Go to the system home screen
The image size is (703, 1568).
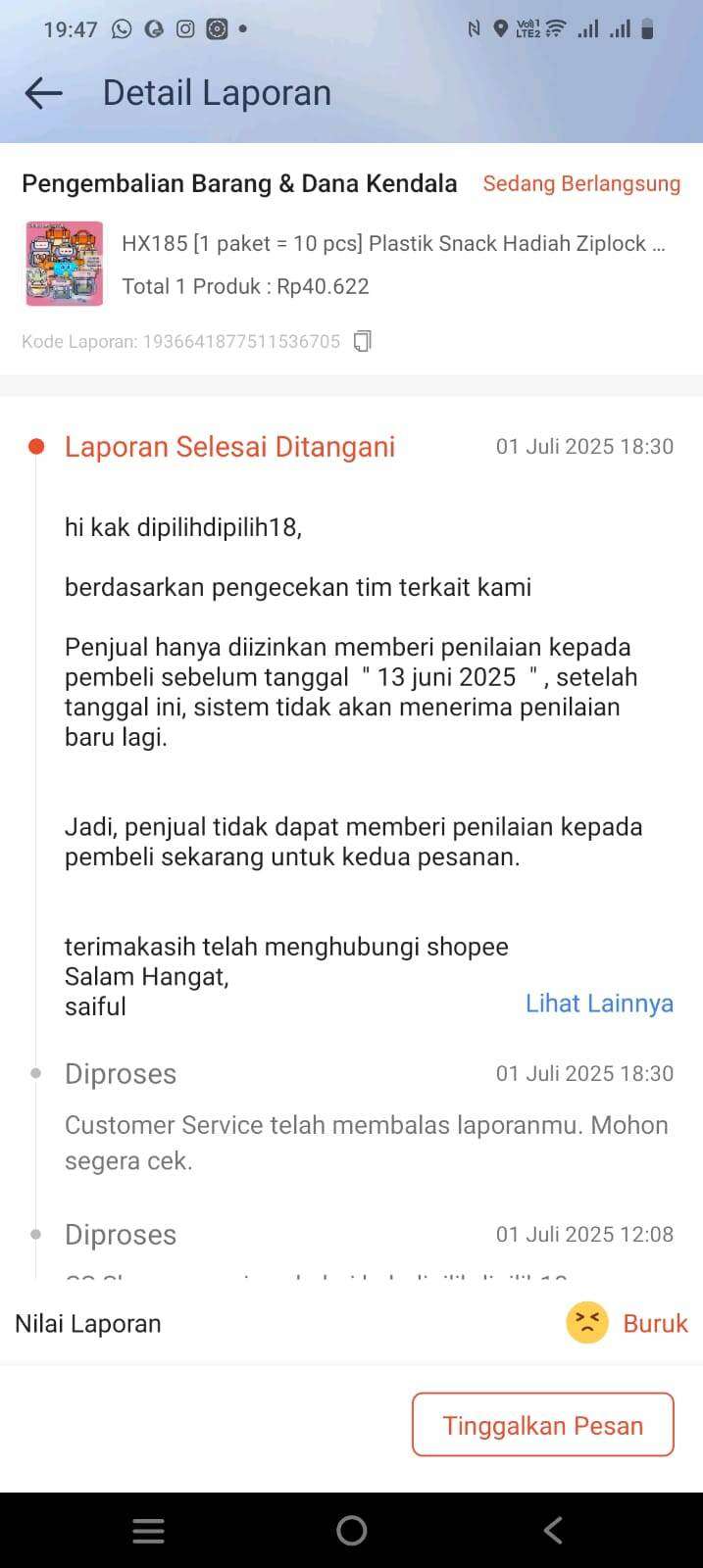(x=351, y=1531)
